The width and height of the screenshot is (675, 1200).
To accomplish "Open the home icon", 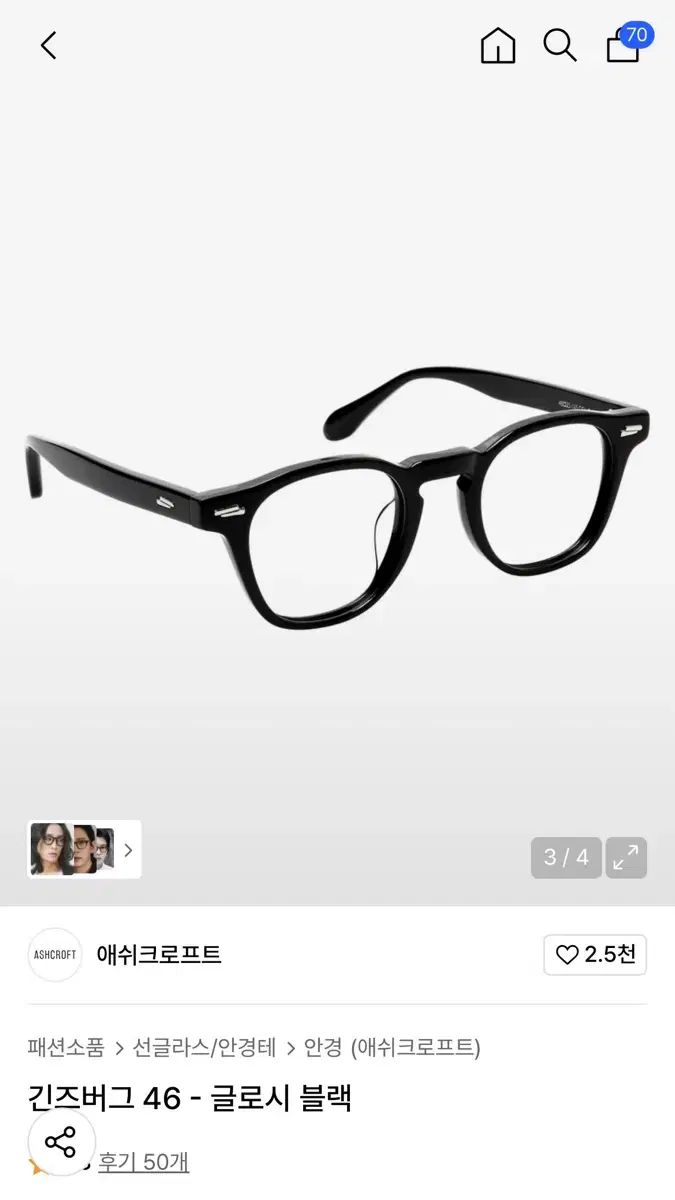I will pos(498,46).
